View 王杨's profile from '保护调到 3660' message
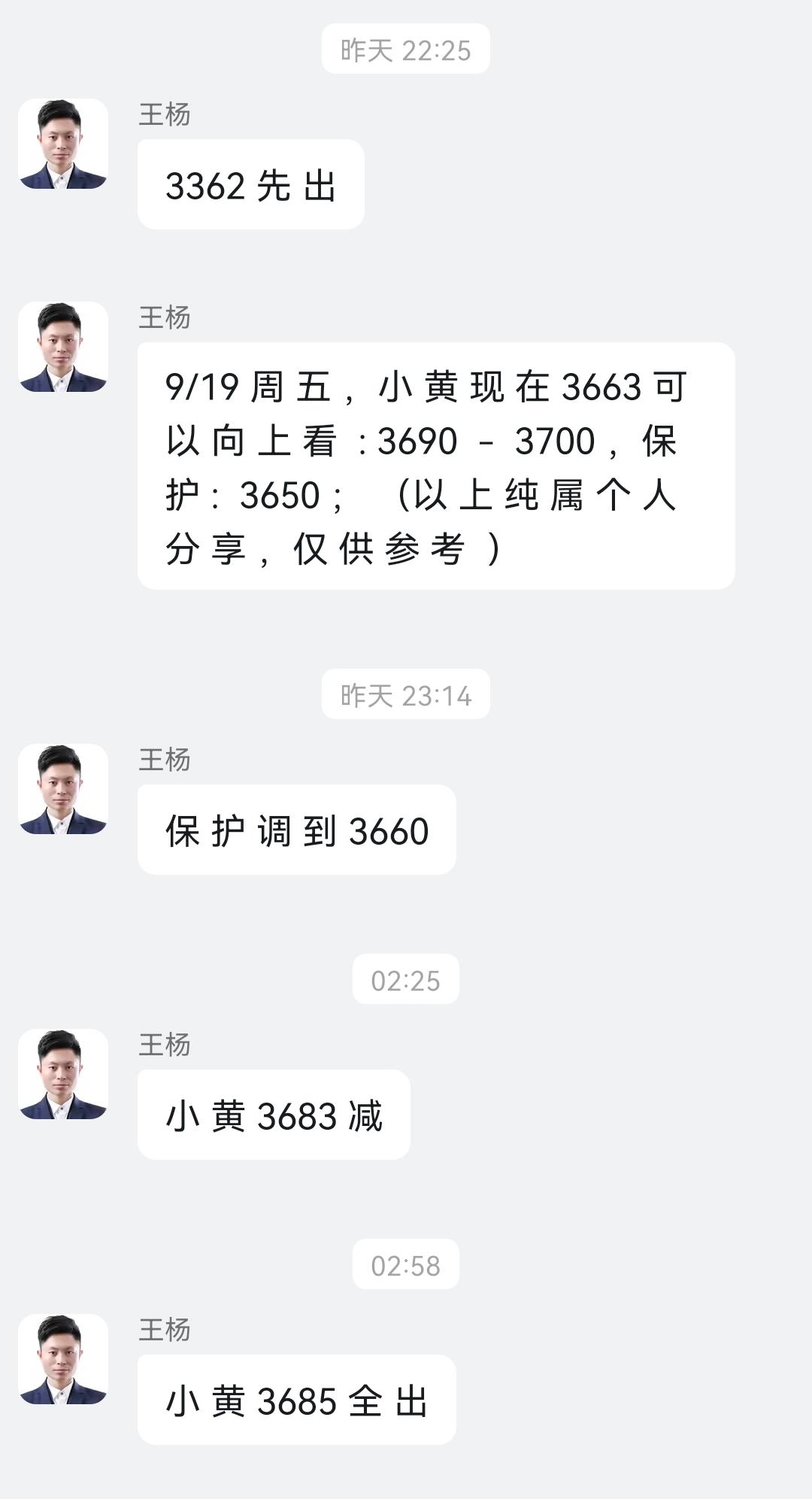Screen dimensions: 812x1499 (63, 789)
